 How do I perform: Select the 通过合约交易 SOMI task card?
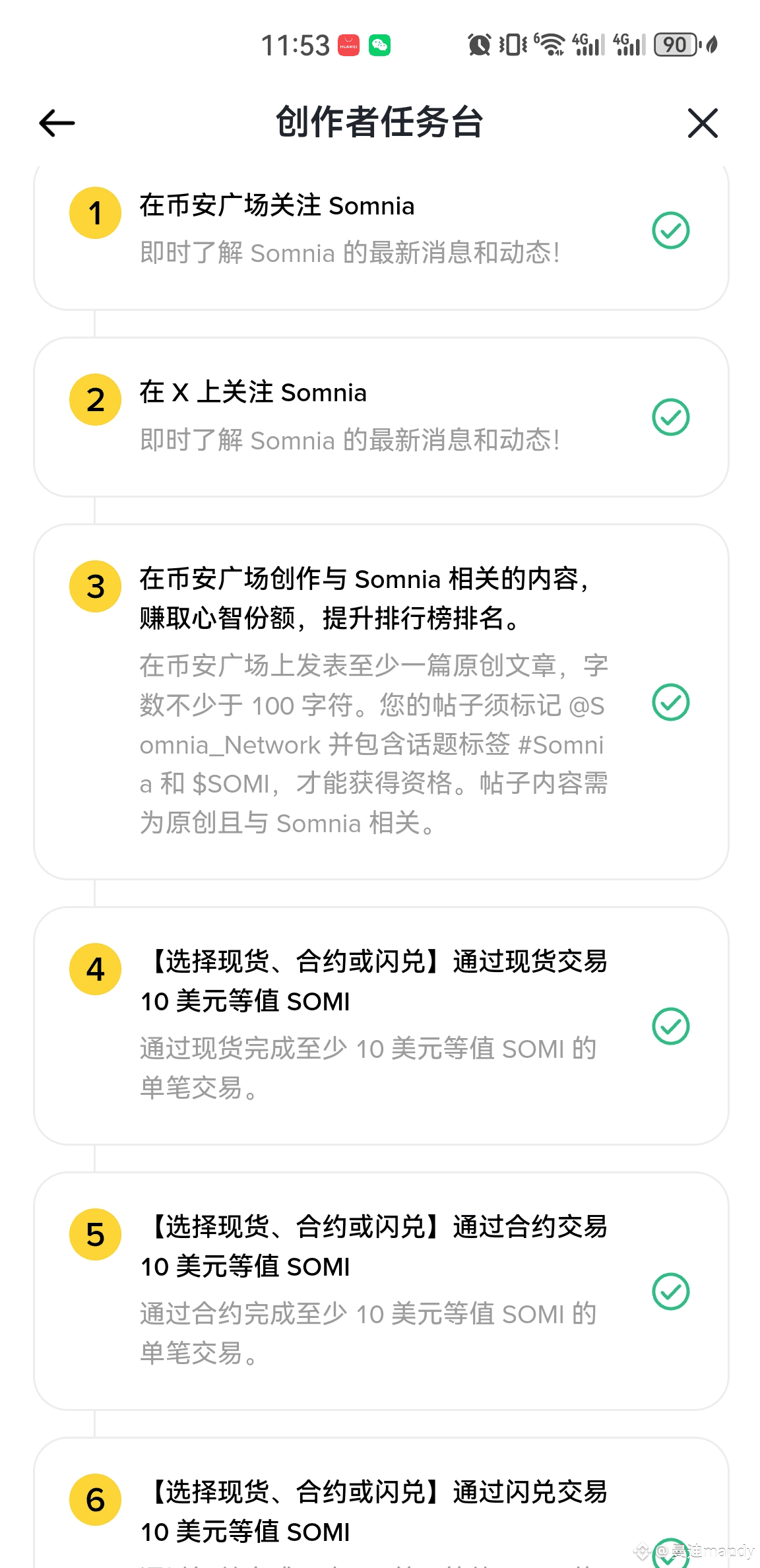tap(381, 1291)
